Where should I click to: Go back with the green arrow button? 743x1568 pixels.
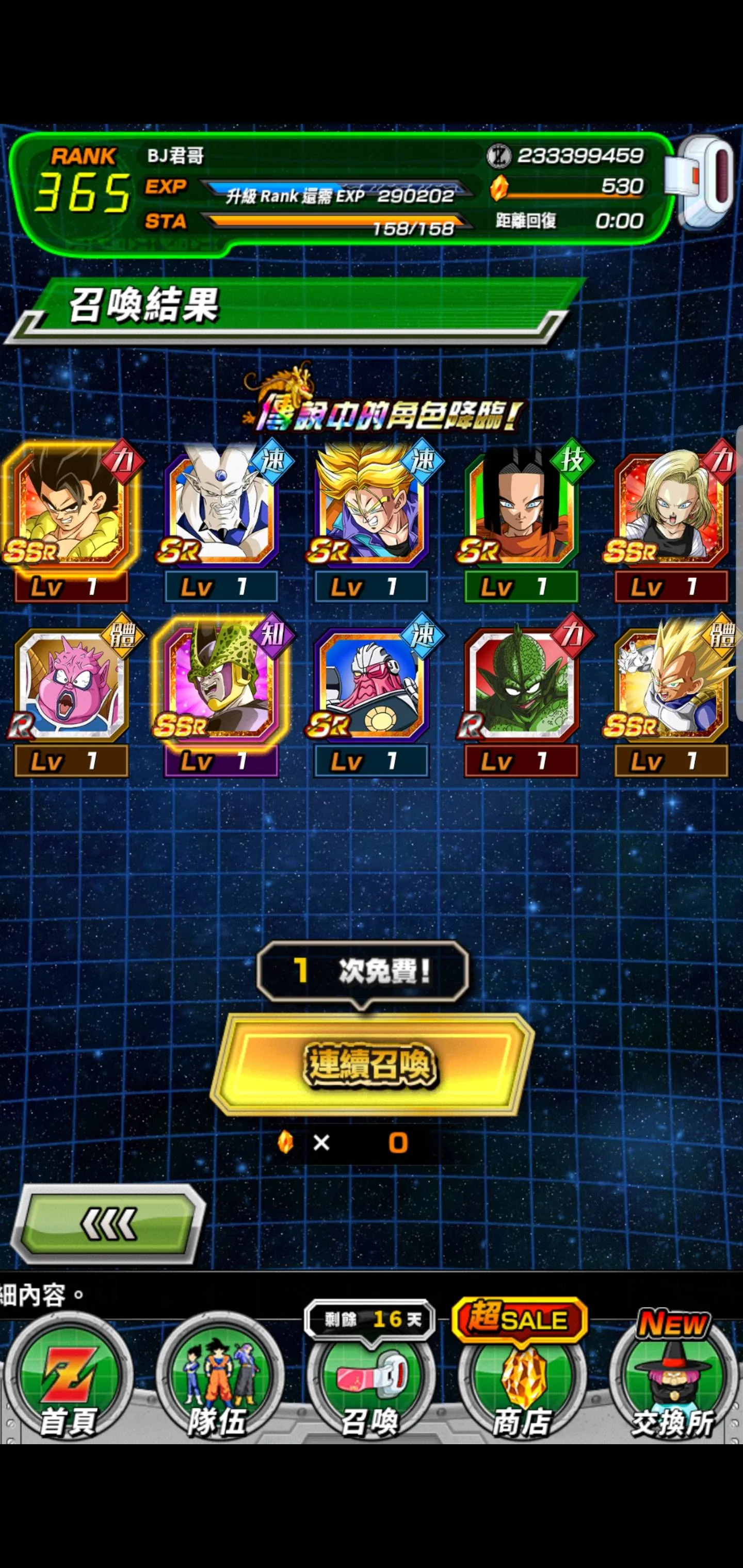(109, 1223)
